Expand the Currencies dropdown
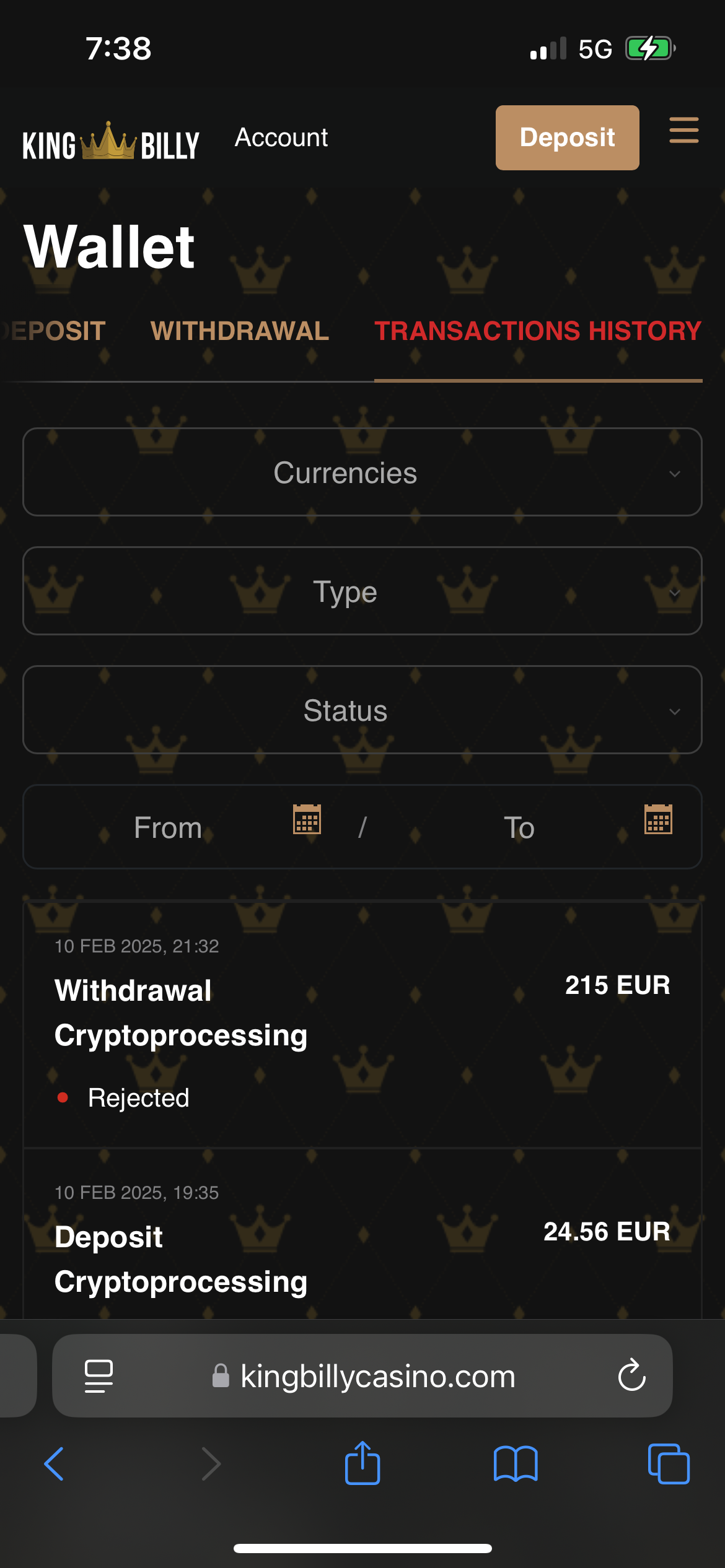 pos(362,473)
